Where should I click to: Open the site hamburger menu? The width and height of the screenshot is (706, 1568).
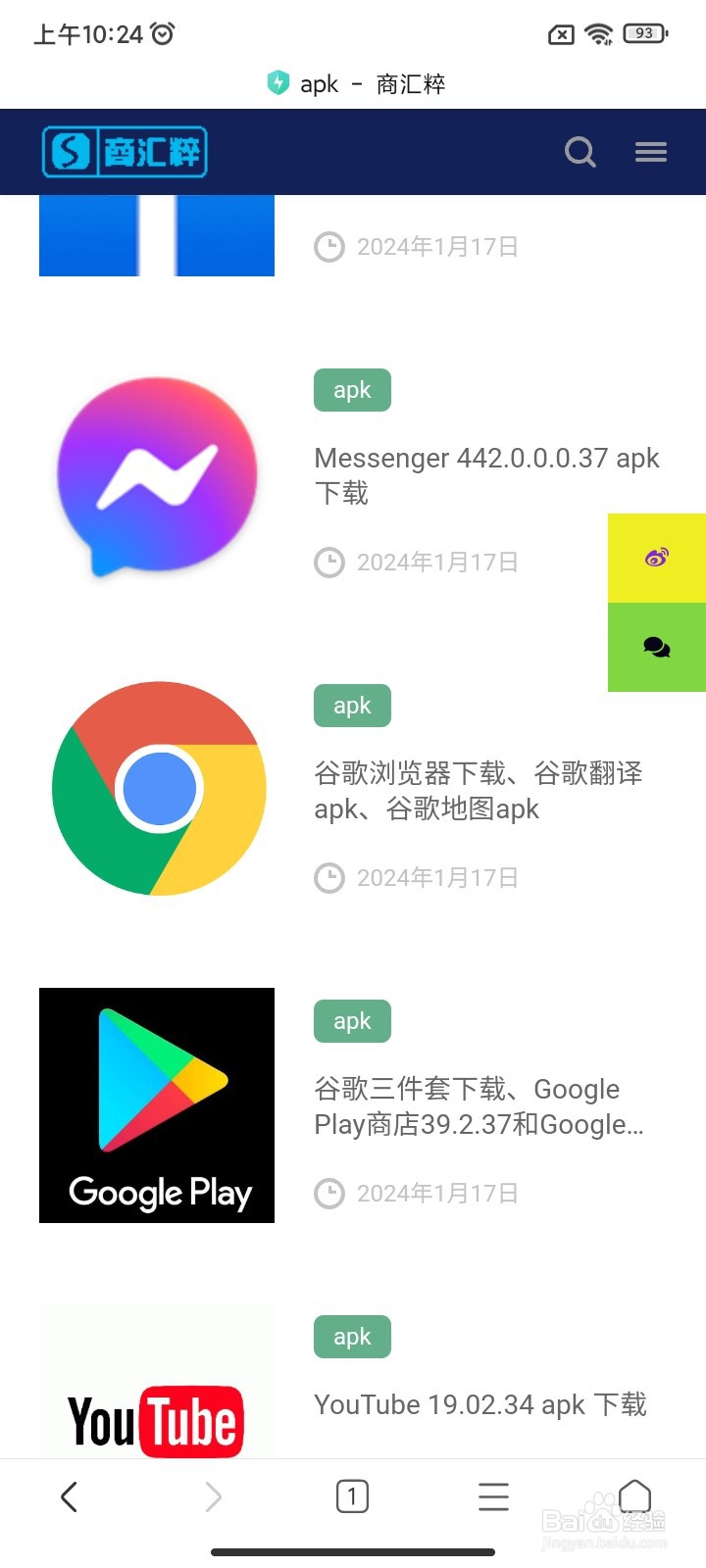pos(650,152)
